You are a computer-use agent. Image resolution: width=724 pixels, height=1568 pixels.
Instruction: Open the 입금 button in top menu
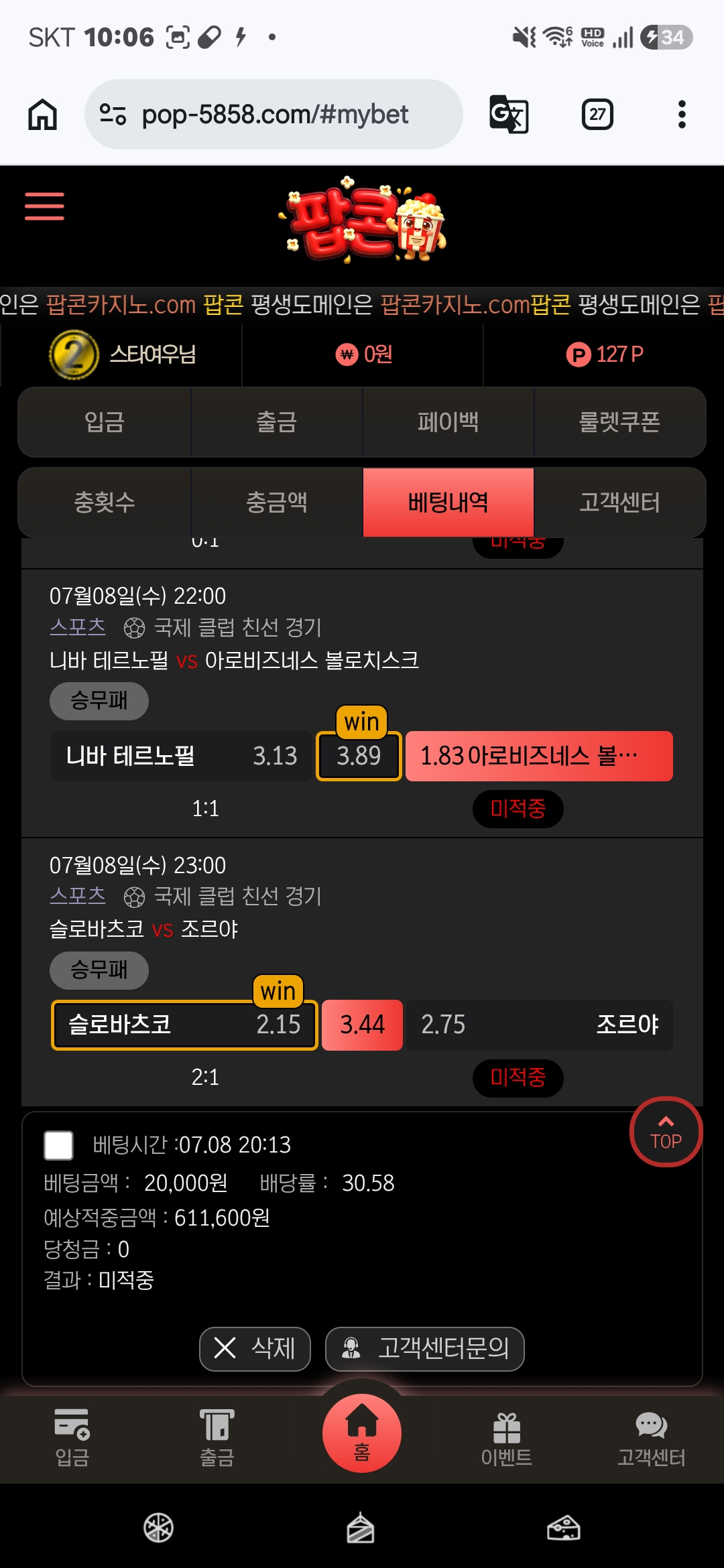105,422
